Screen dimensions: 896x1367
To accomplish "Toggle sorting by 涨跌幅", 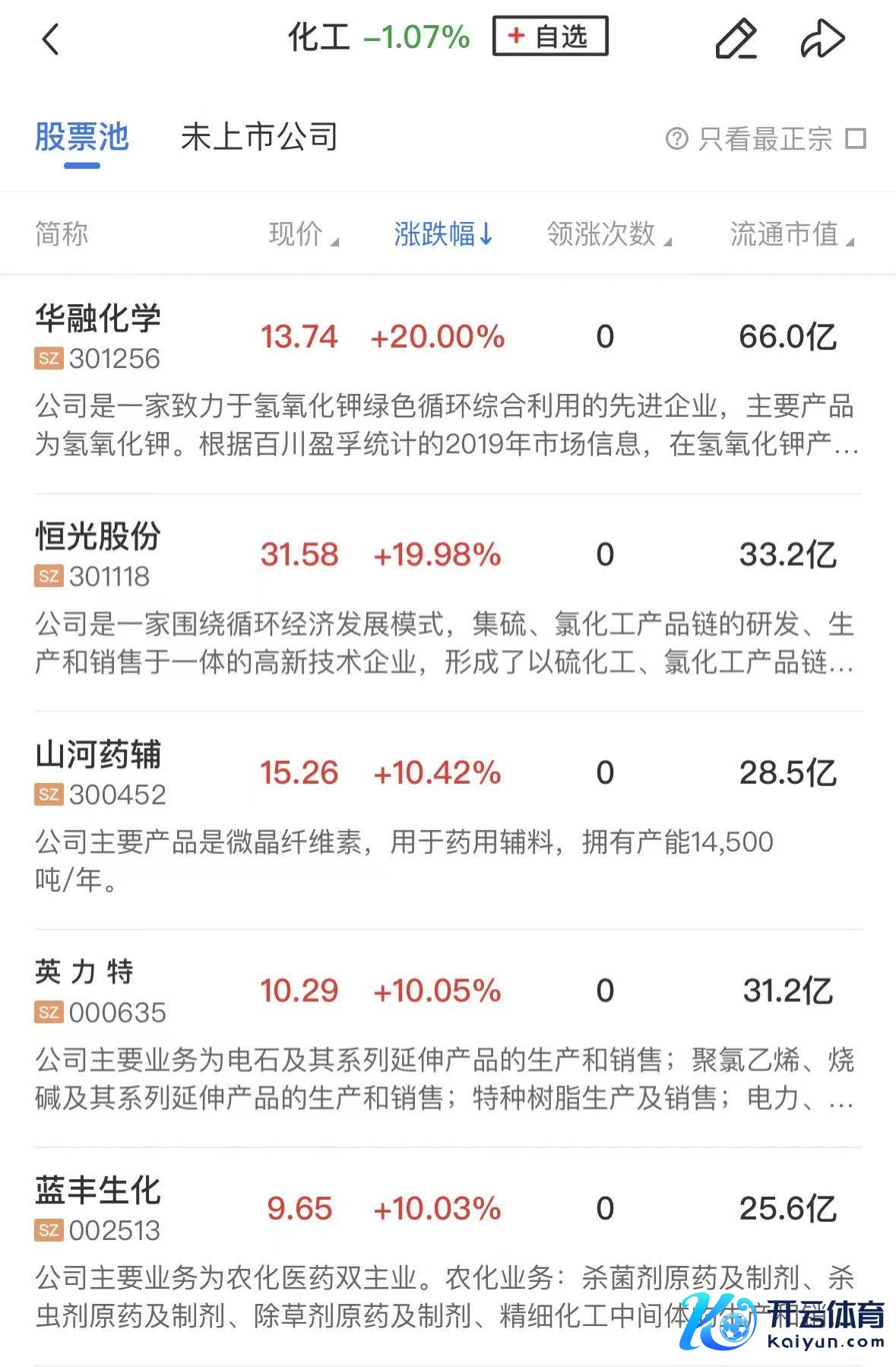I will [x=443, y=234].
